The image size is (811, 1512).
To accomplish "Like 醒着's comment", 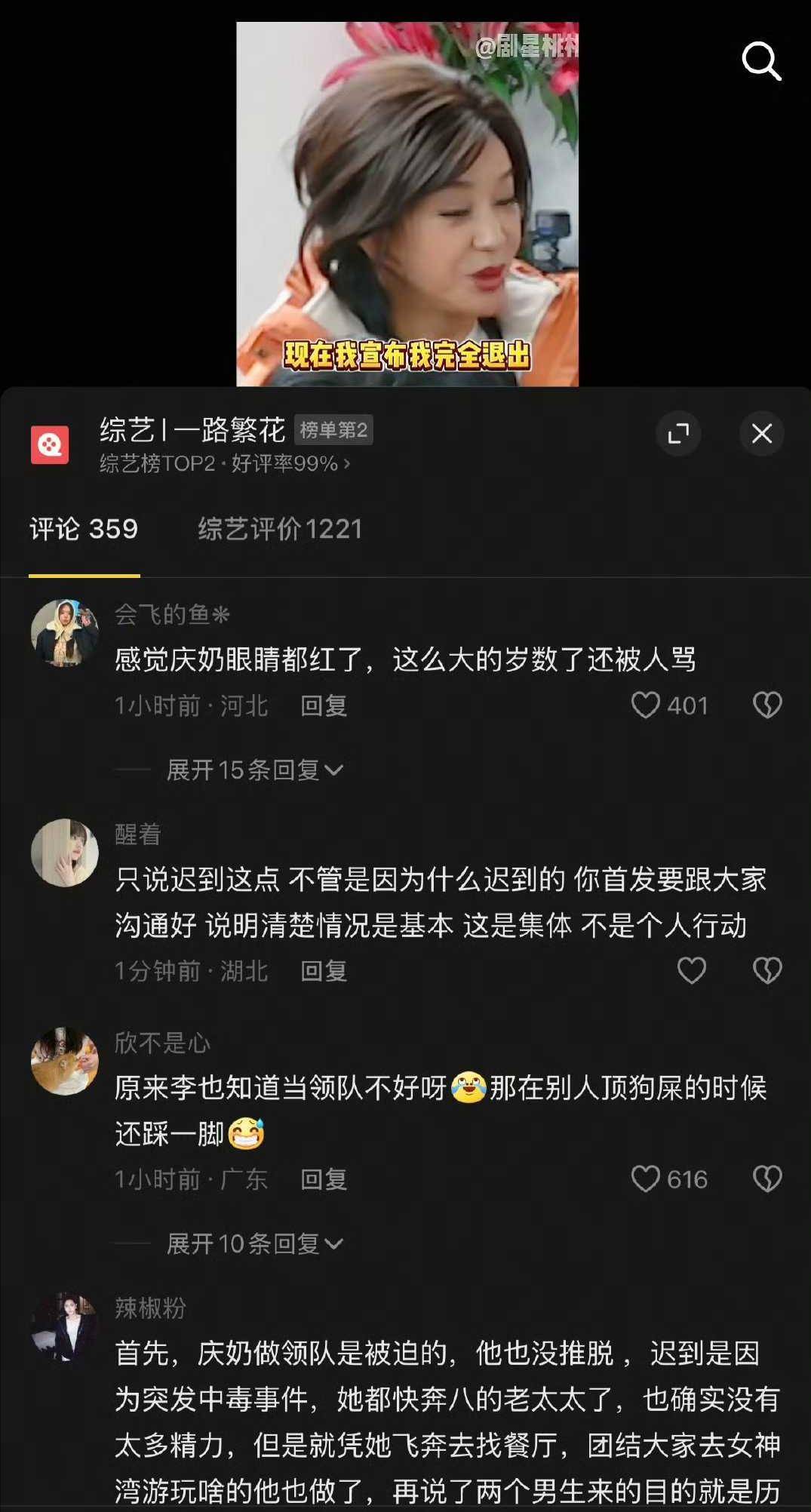I will click(691, 970).
